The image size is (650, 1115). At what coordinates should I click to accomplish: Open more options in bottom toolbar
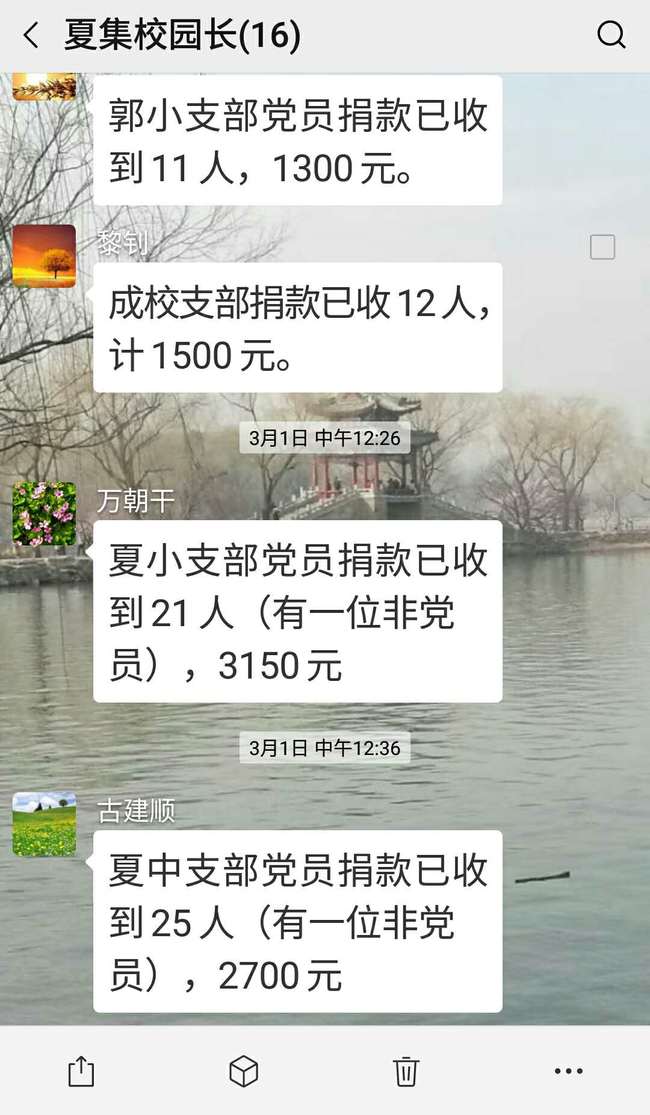568,1072
